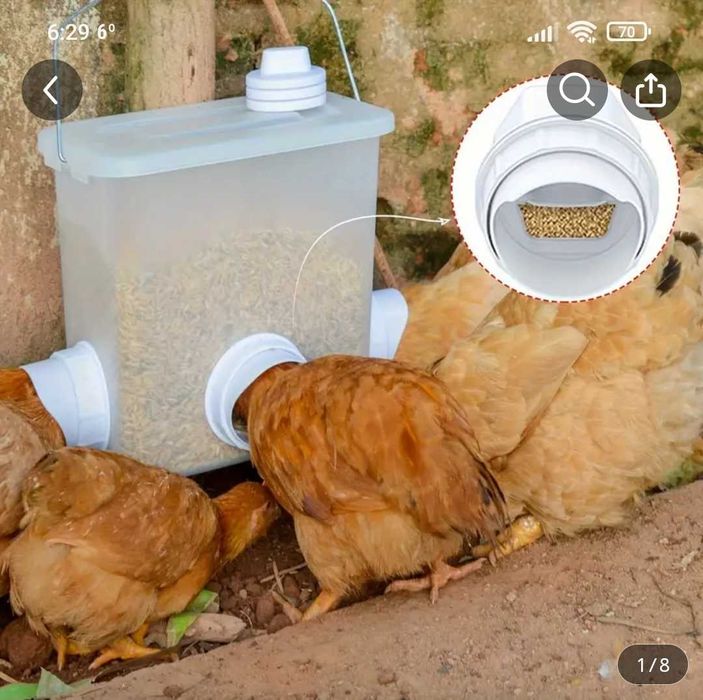Screen dimensions: 703x700
Task: Go back using the arrow button
Action: tap(52, 90)
